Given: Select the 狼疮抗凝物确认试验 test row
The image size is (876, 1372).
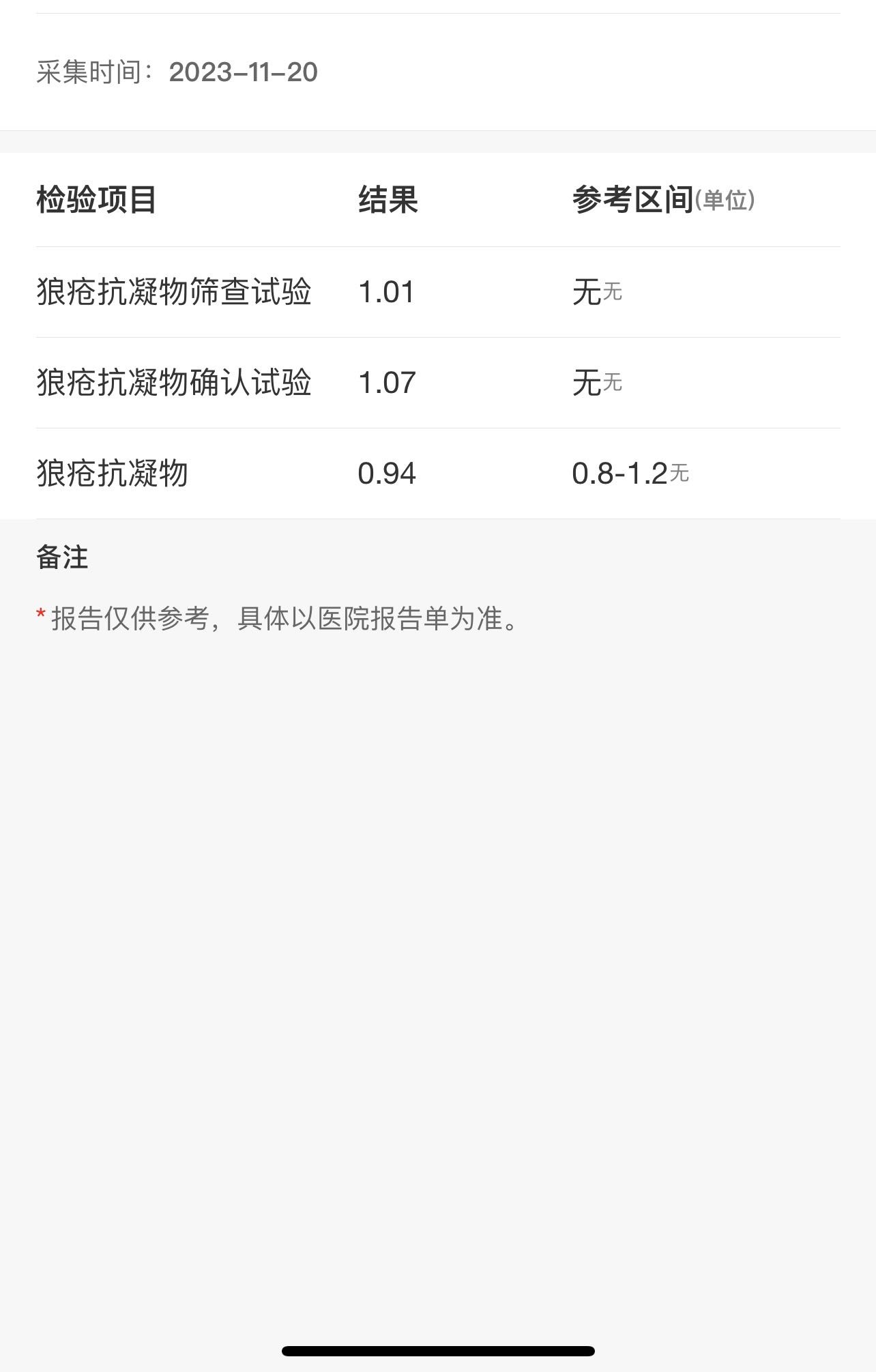Looking at the screenshot, I should click(x=175, y=383).
